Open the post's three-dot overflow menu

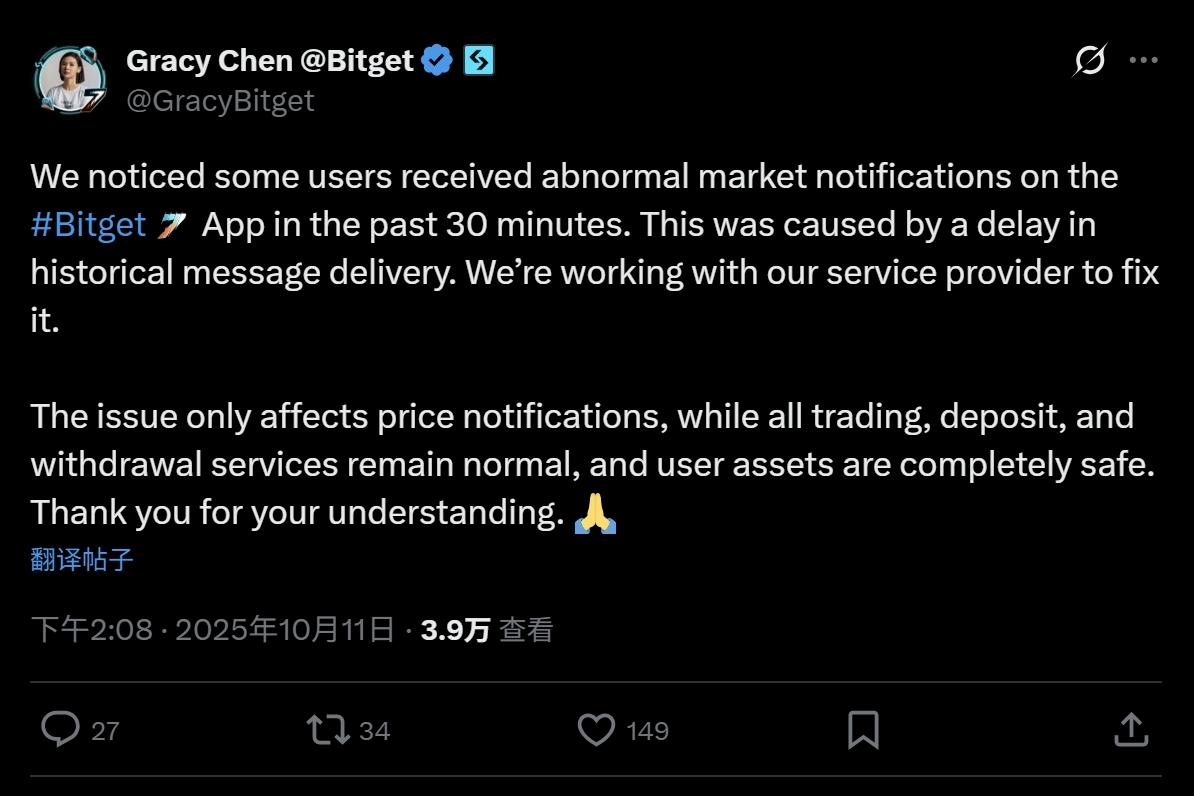tap(1142, 61)
